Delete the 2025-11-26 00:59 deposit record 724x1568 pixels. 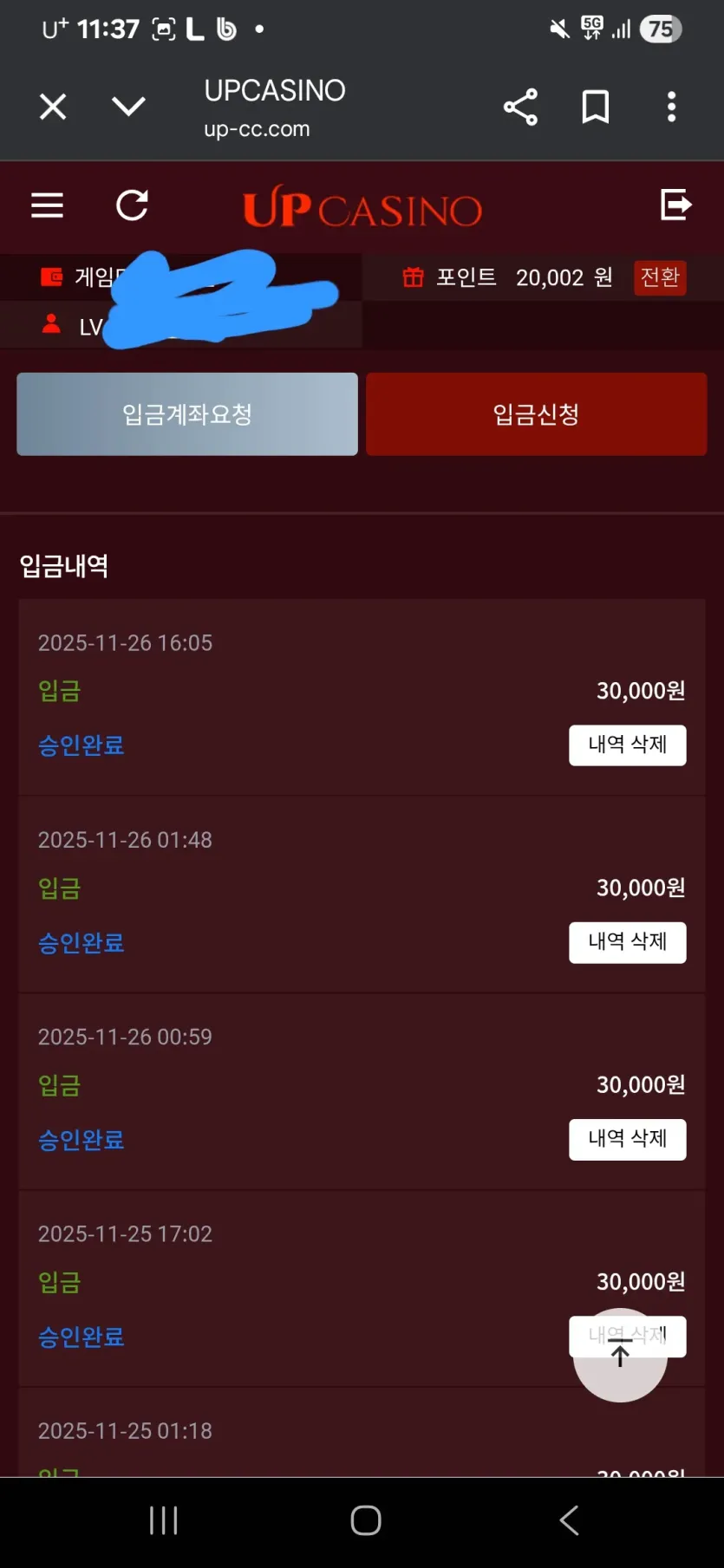click(x=628, y=1139)
